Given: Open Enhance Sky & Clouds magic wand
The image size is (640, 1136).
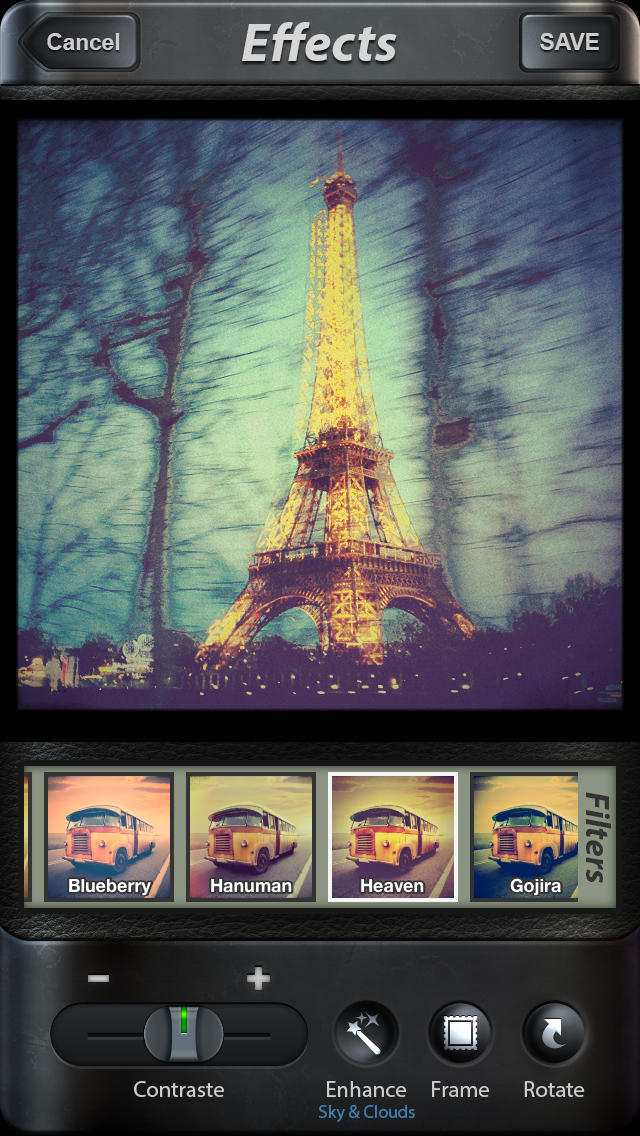Looking at the screenshot, I should 365,1034.
